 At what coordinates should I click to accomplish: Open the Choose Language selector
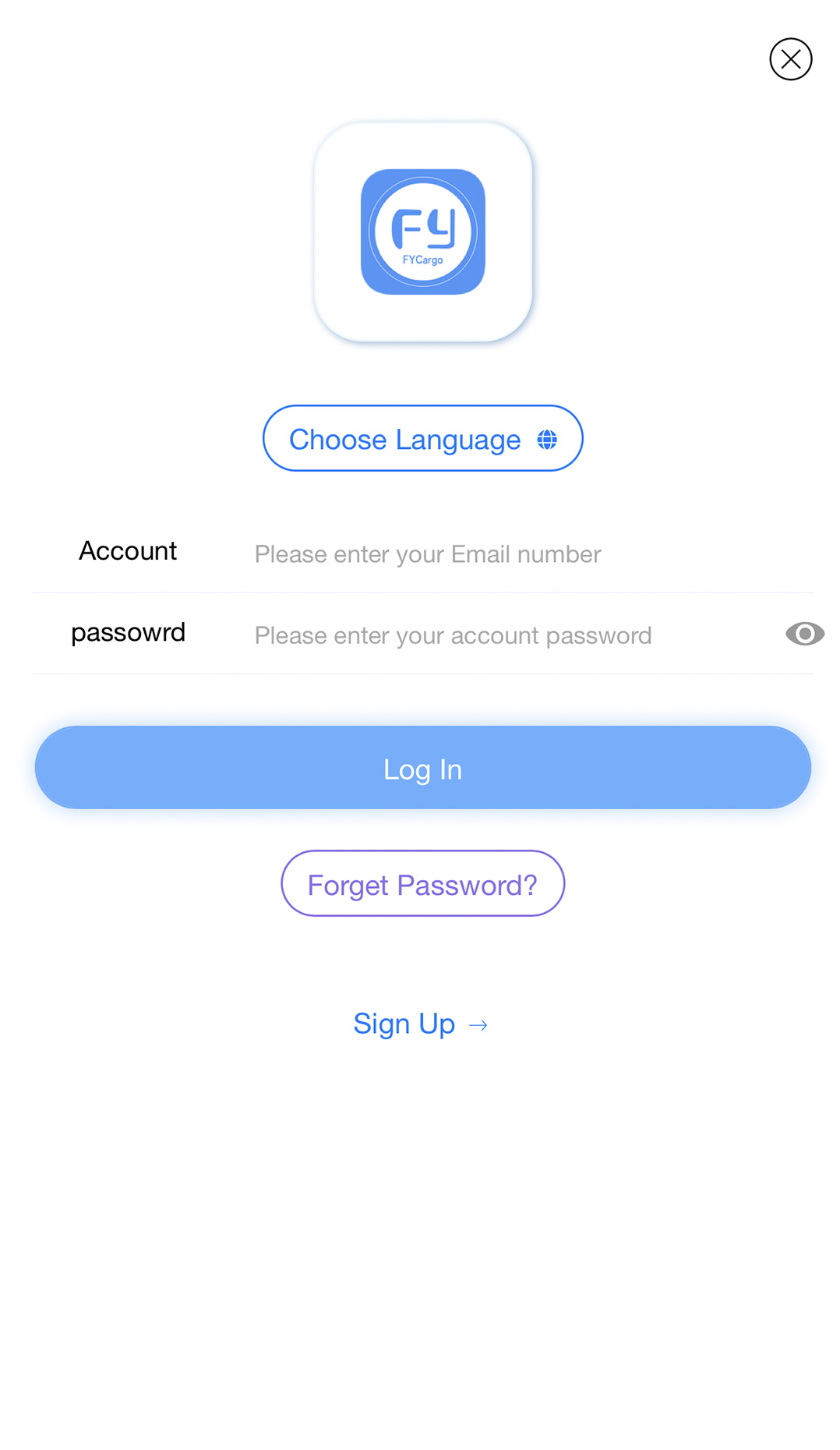pos(422,438)
